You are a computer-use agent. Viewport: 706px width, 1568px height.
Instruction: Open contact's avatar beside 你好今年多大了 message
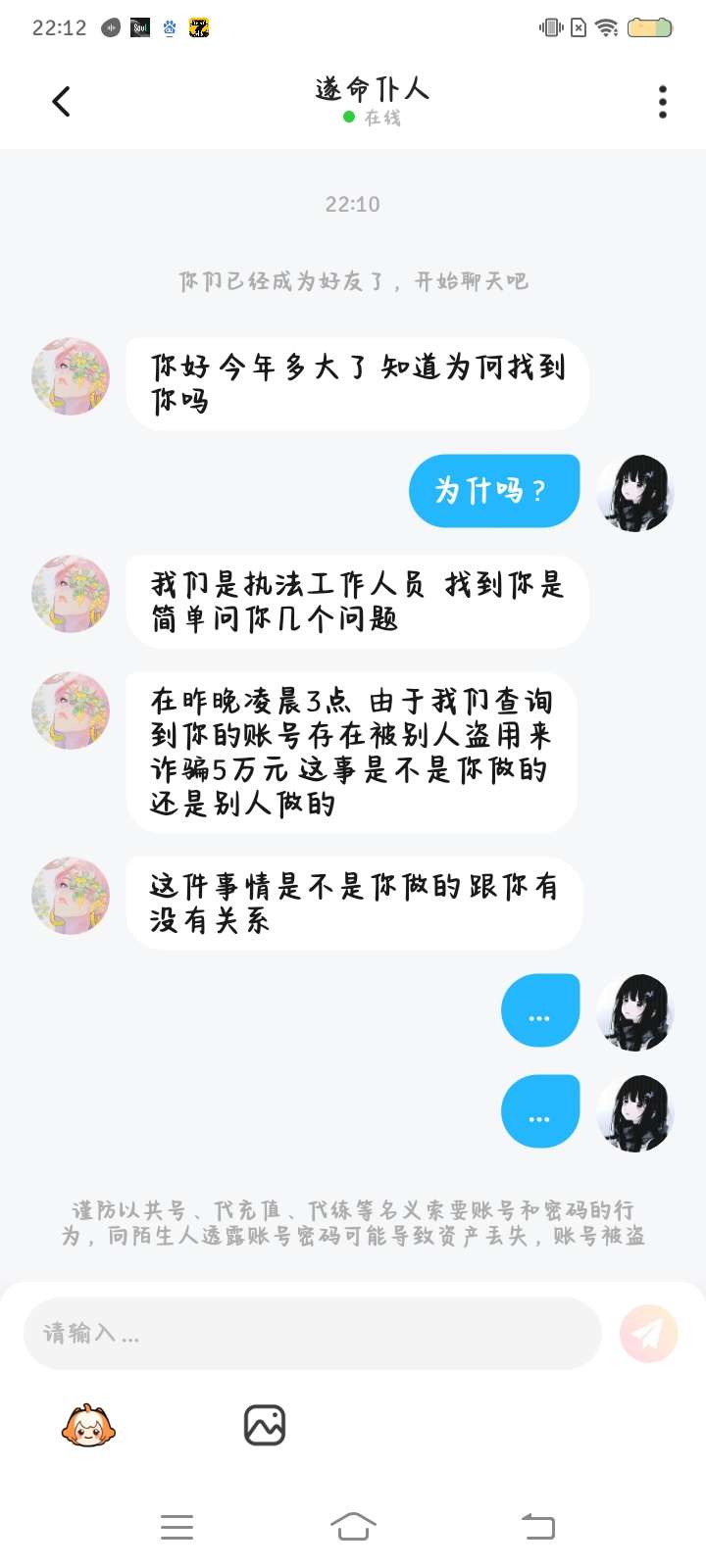click(71, 377)
